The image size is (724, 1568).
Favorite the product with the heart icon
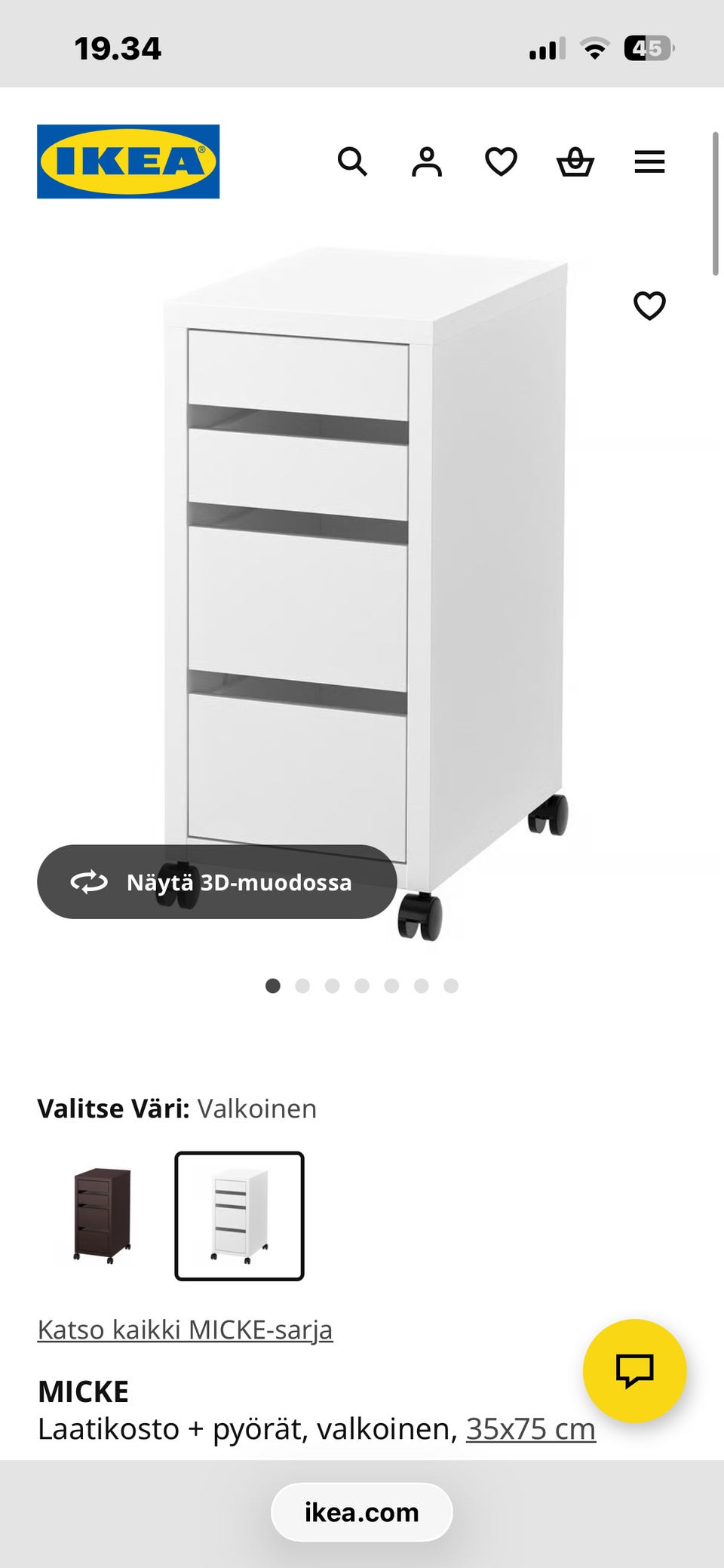tap(649, 306)
